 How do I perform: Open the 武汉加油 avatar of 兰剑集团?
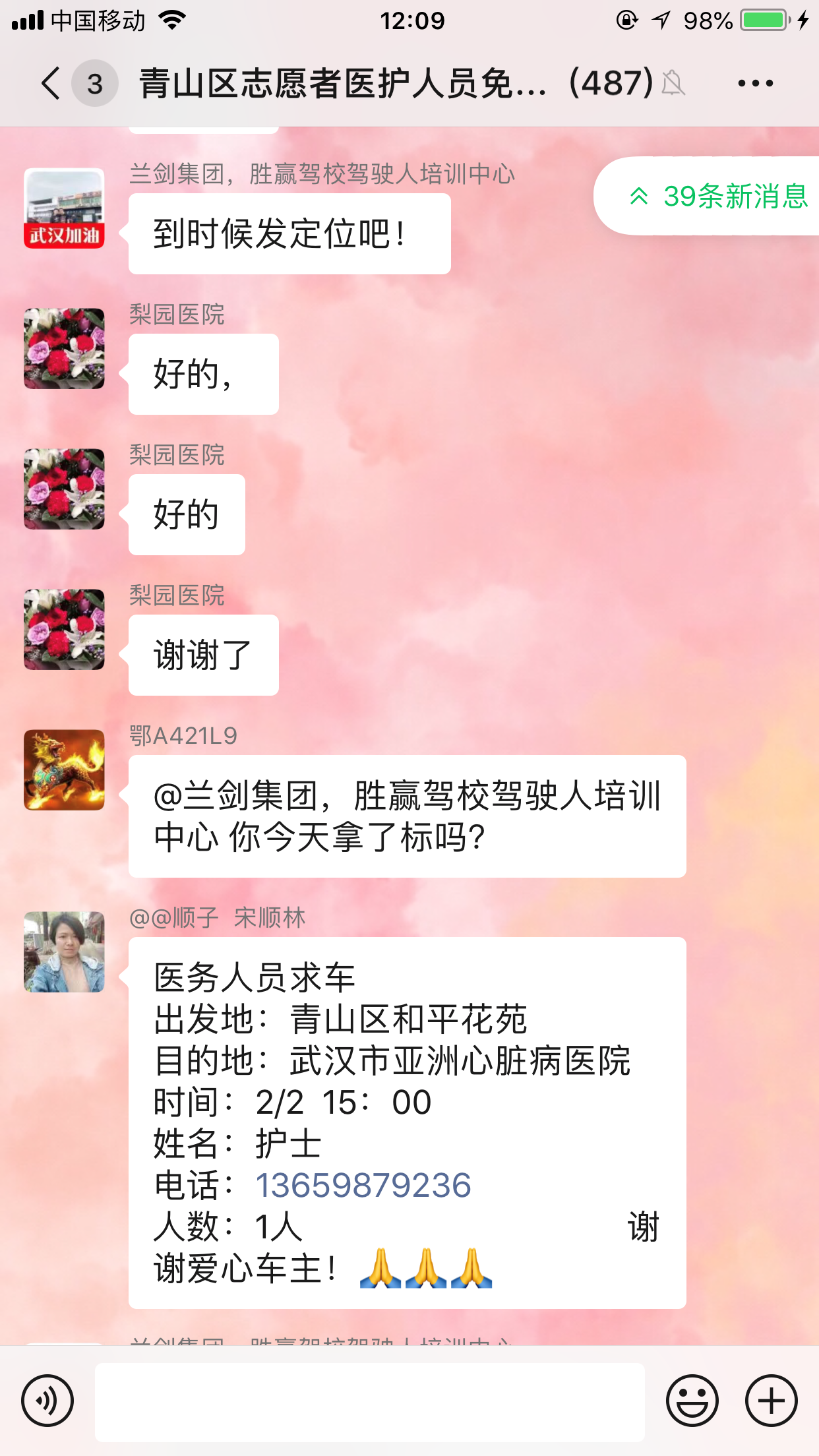64,208
